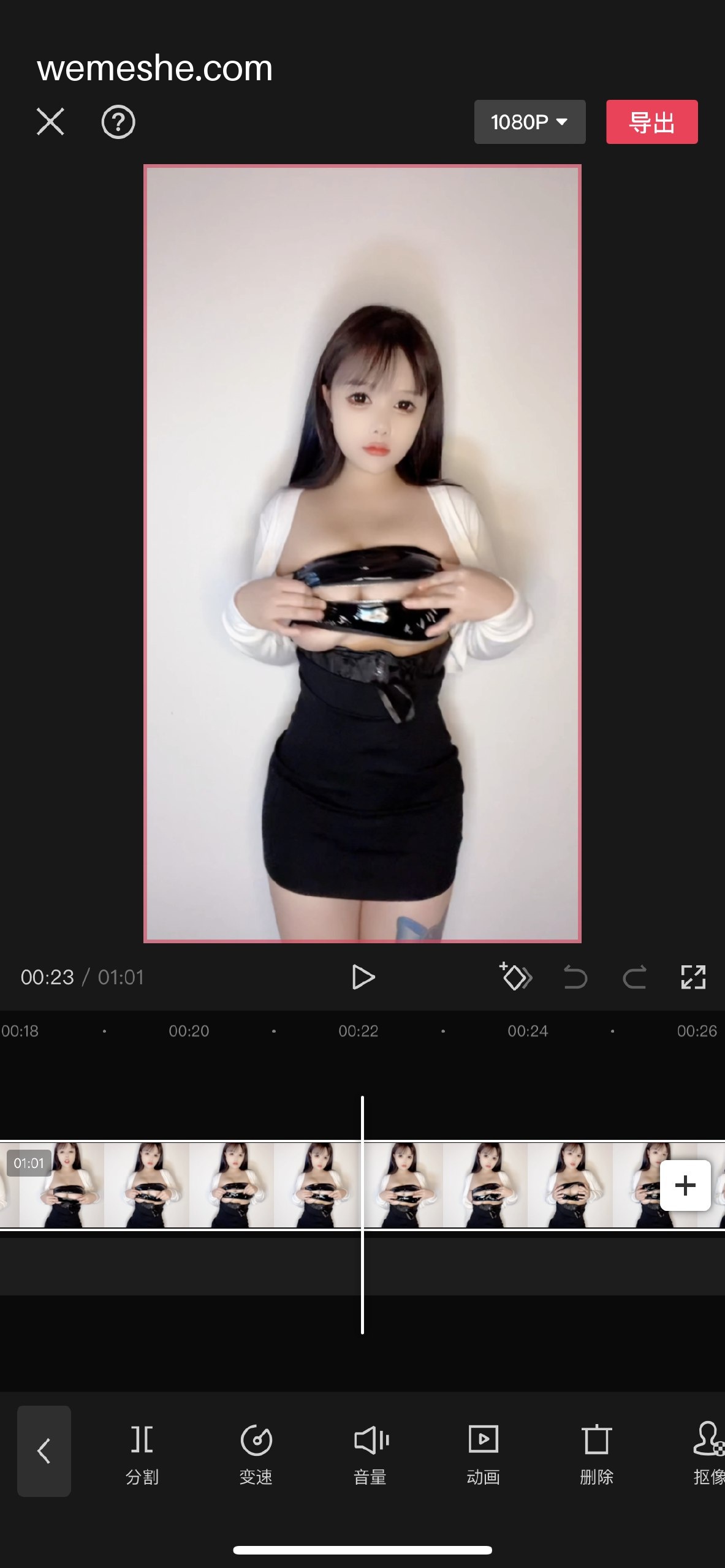Close the editor with the X icon
The image size is (725, 1568).
[x=50, y=121]
